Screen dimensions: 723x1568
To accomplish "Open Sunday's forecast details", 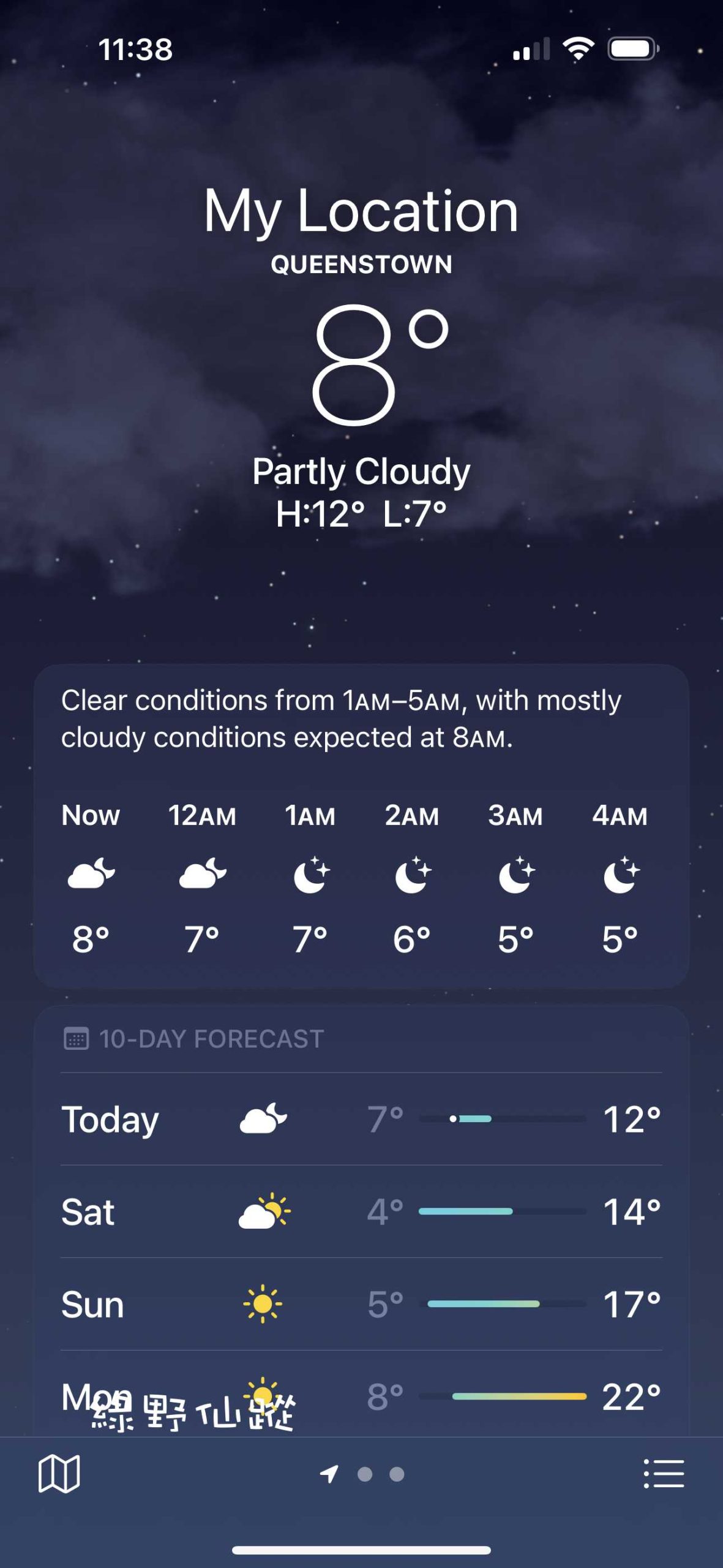I will coord(361,1304).
